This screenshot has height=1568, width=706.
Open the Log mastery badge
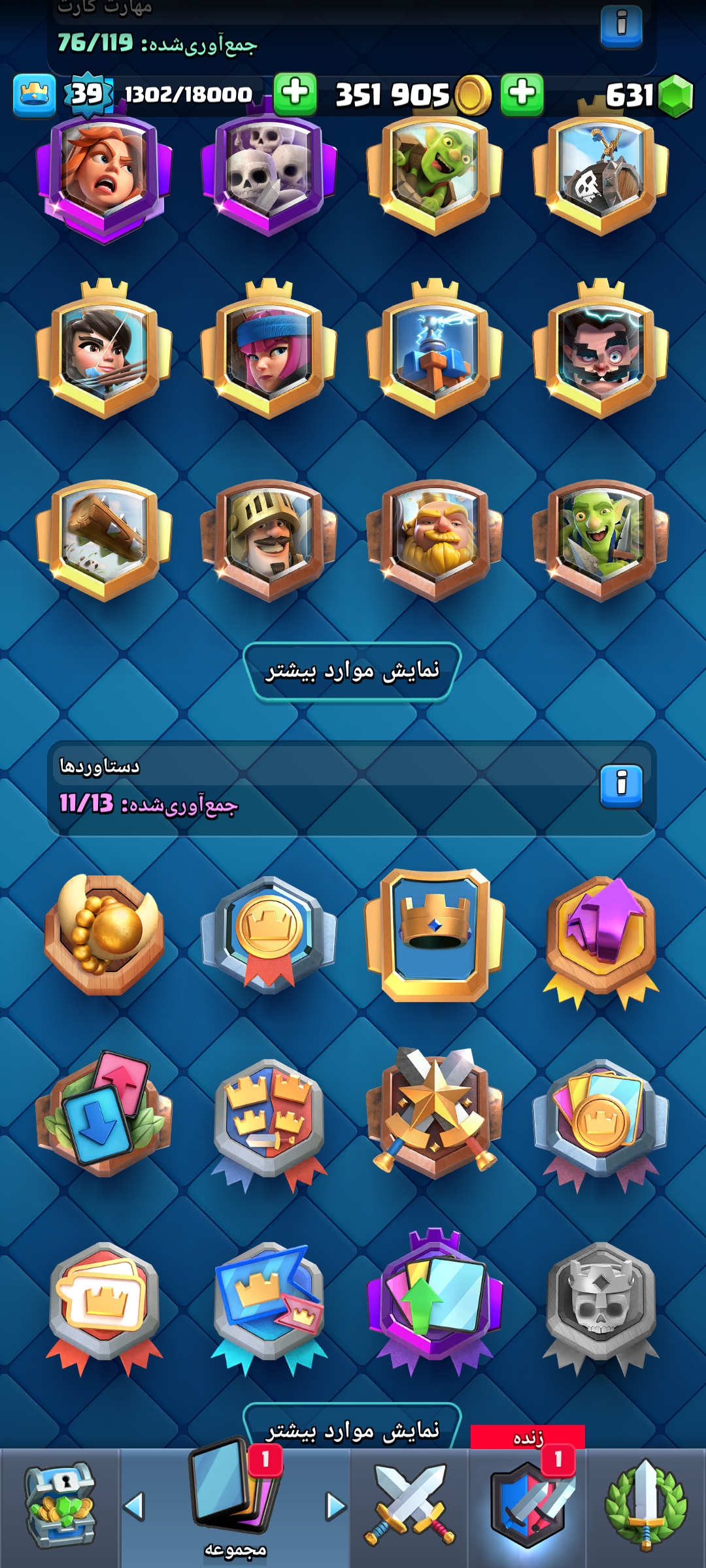click(105, 539)
